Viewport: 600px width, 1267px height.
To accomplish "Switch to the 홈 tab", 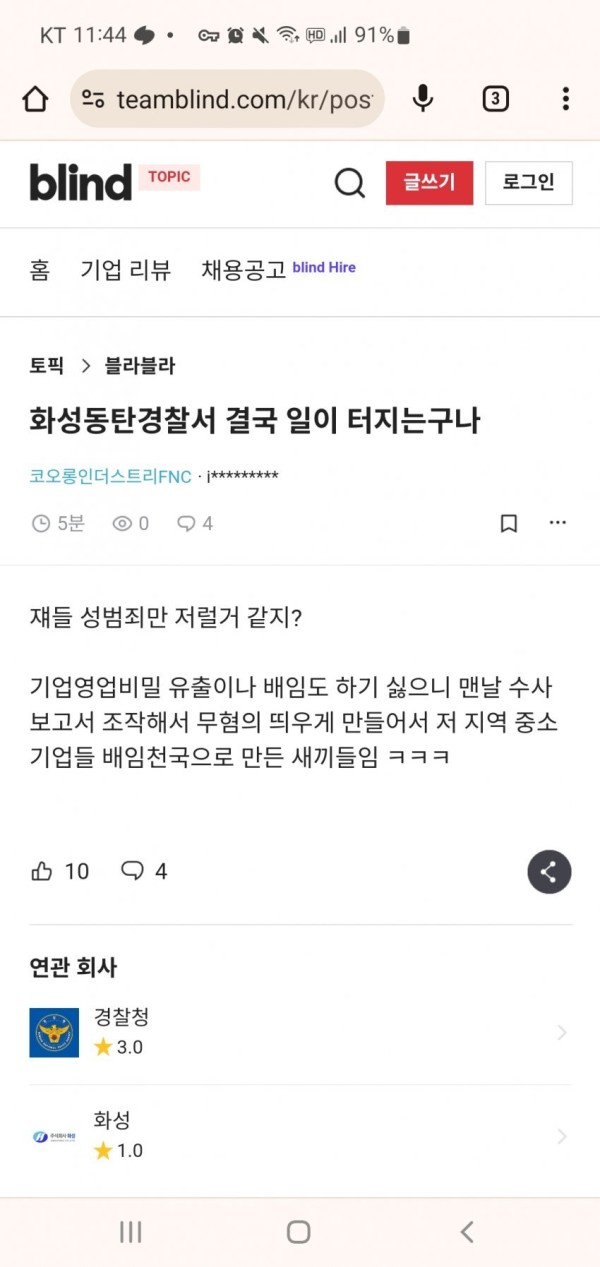I will point(40,270).
